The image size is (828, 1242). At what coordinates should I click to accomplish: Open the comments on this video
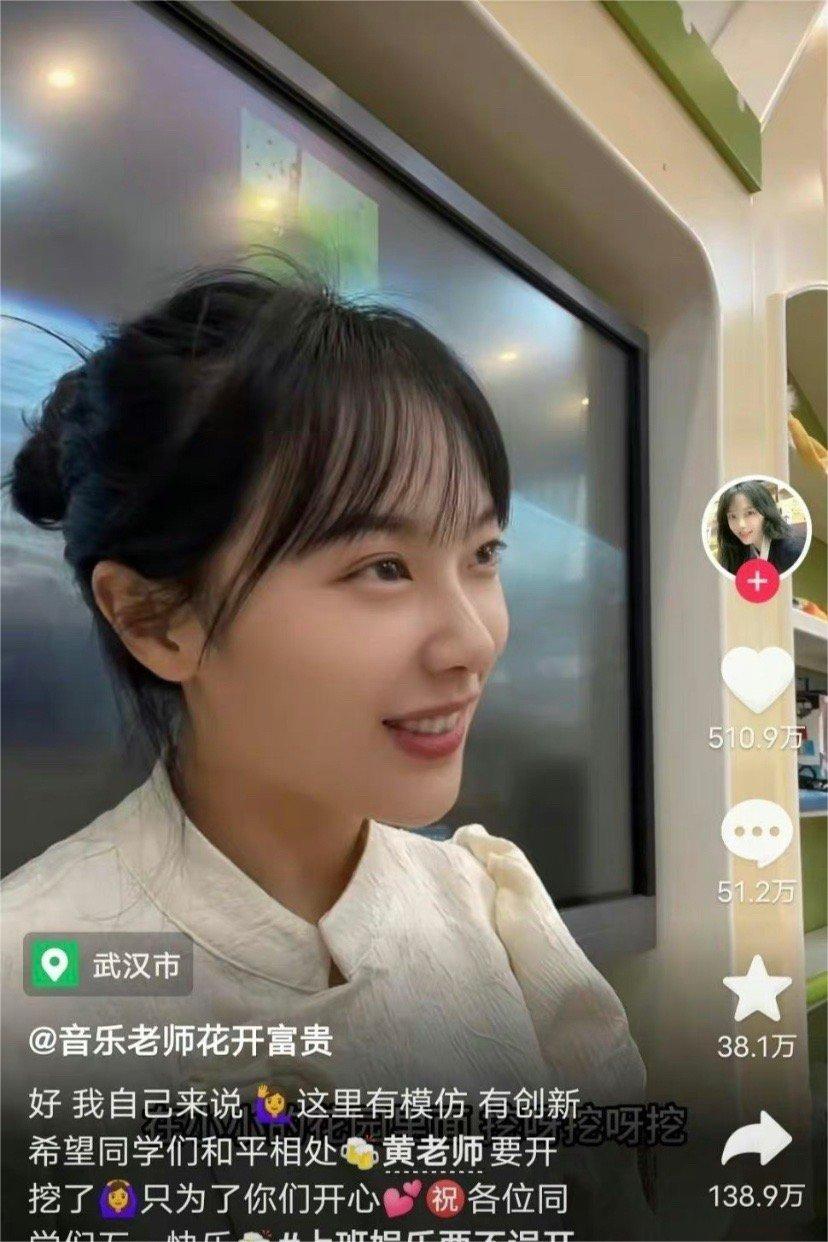click(757, 834)
